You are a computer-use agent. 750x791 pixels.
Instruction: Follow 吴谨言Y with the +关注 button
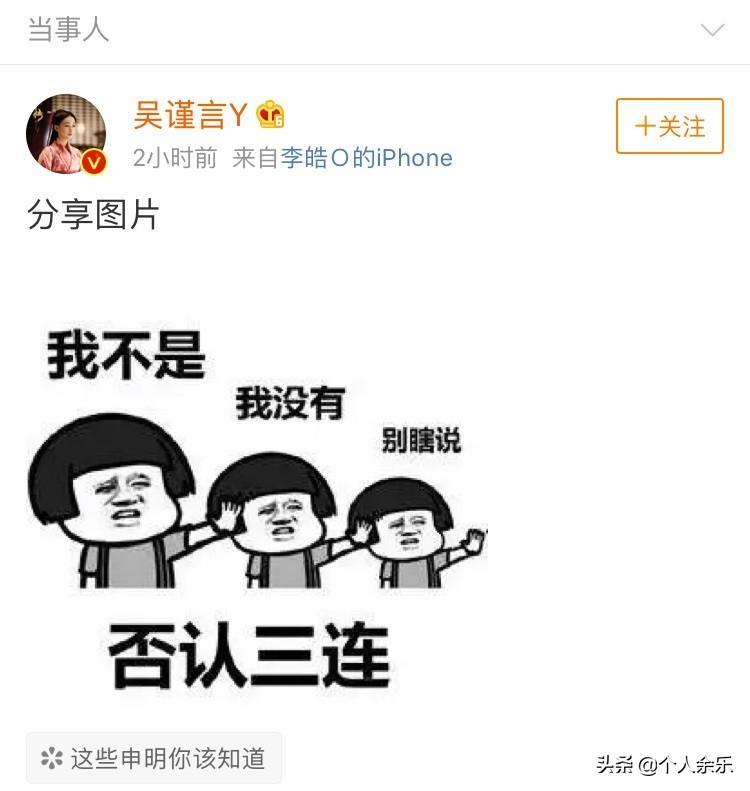click(669, 126)
